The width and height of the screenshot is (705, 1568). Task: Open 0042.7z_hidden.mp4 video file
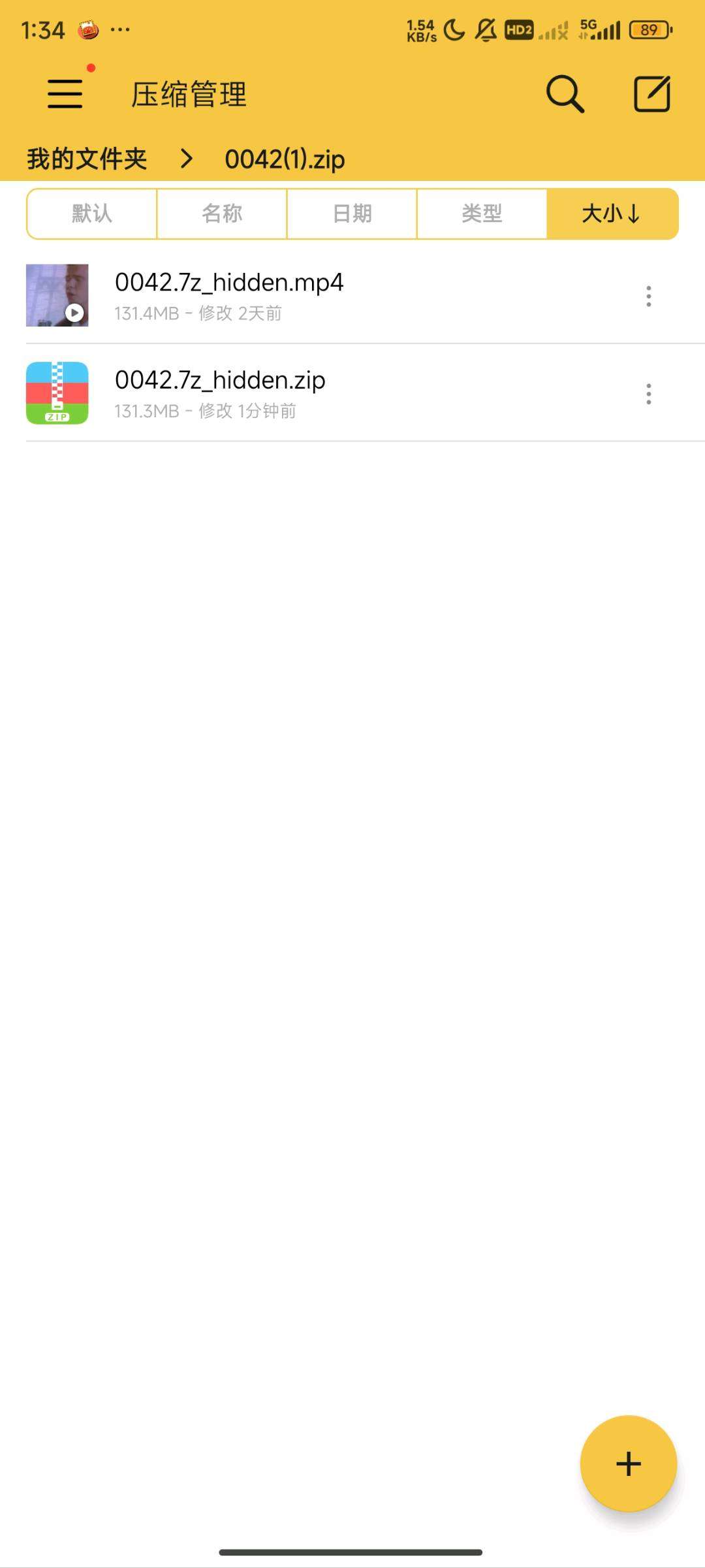click(x=228, y=295)
